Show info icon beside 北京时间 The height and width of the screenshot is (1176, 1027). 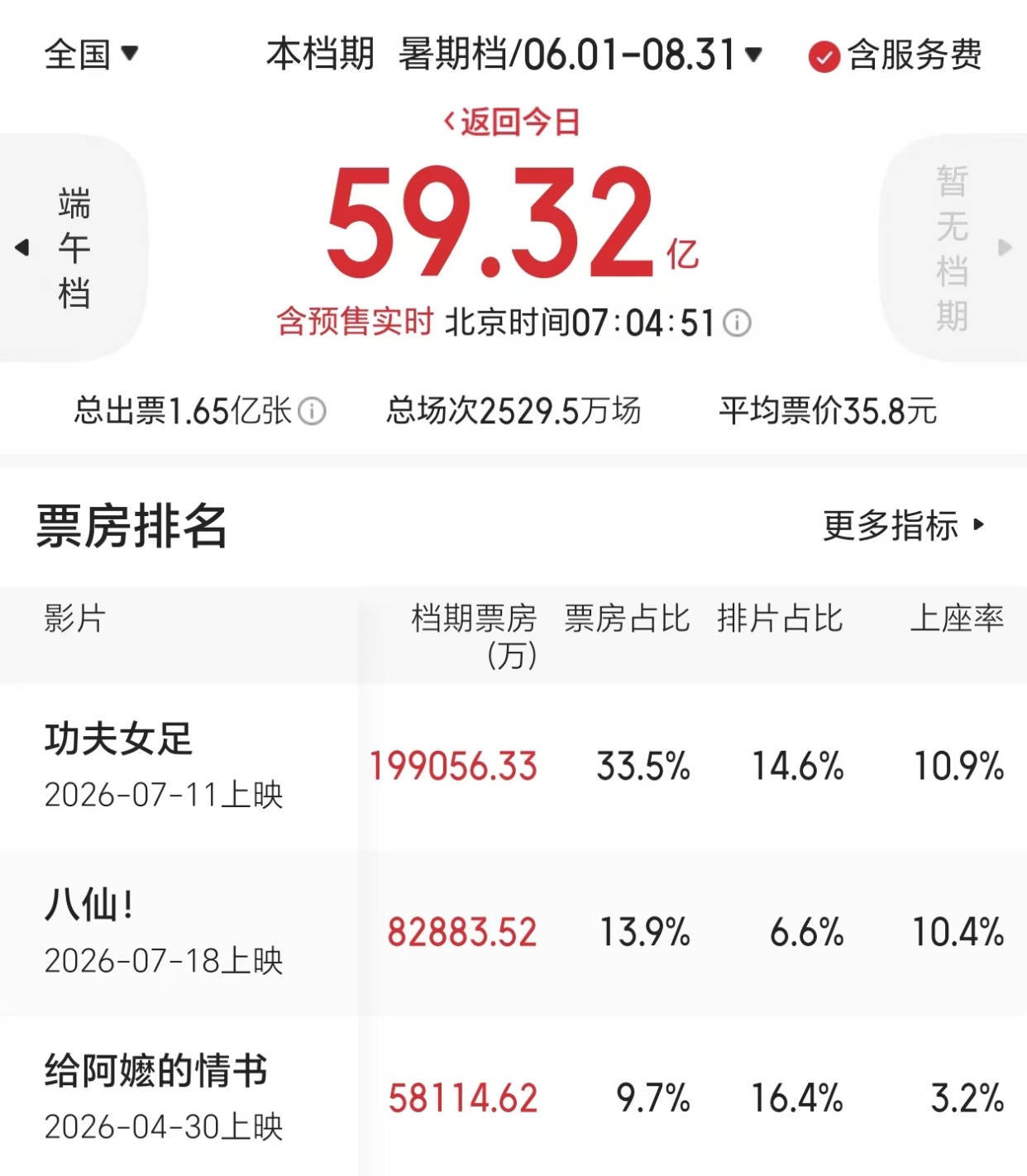[737, 323]
